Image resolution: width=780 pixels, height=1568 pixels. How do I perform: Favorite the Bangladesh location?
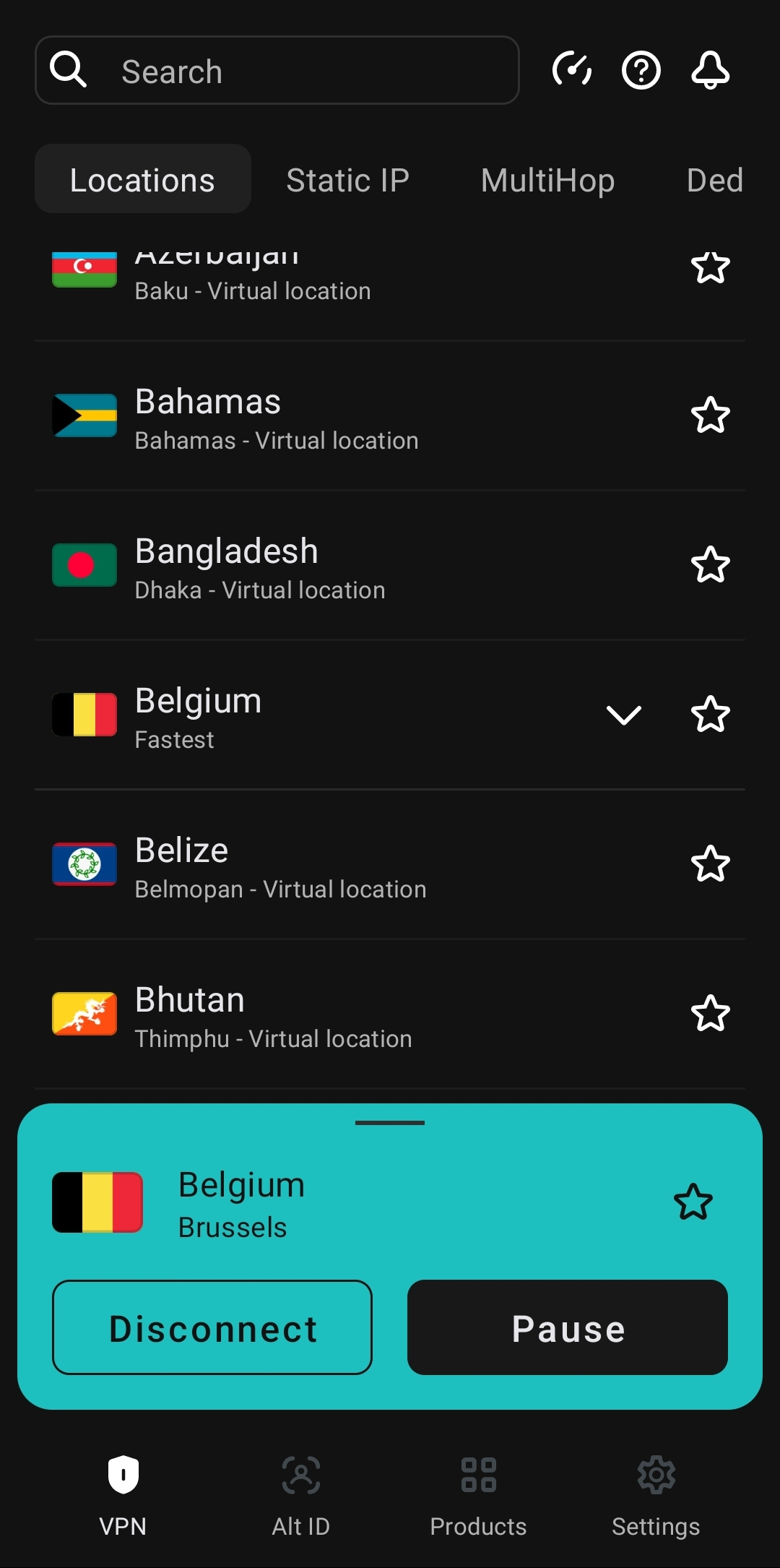coord(711,565)
